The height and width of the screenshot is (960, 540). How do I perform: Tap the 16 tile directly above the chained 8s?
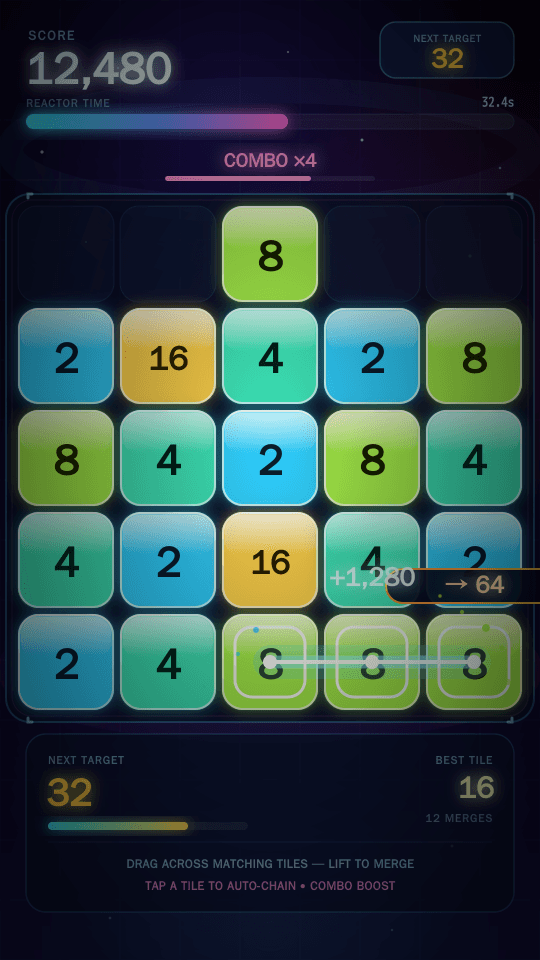[270, 560]
